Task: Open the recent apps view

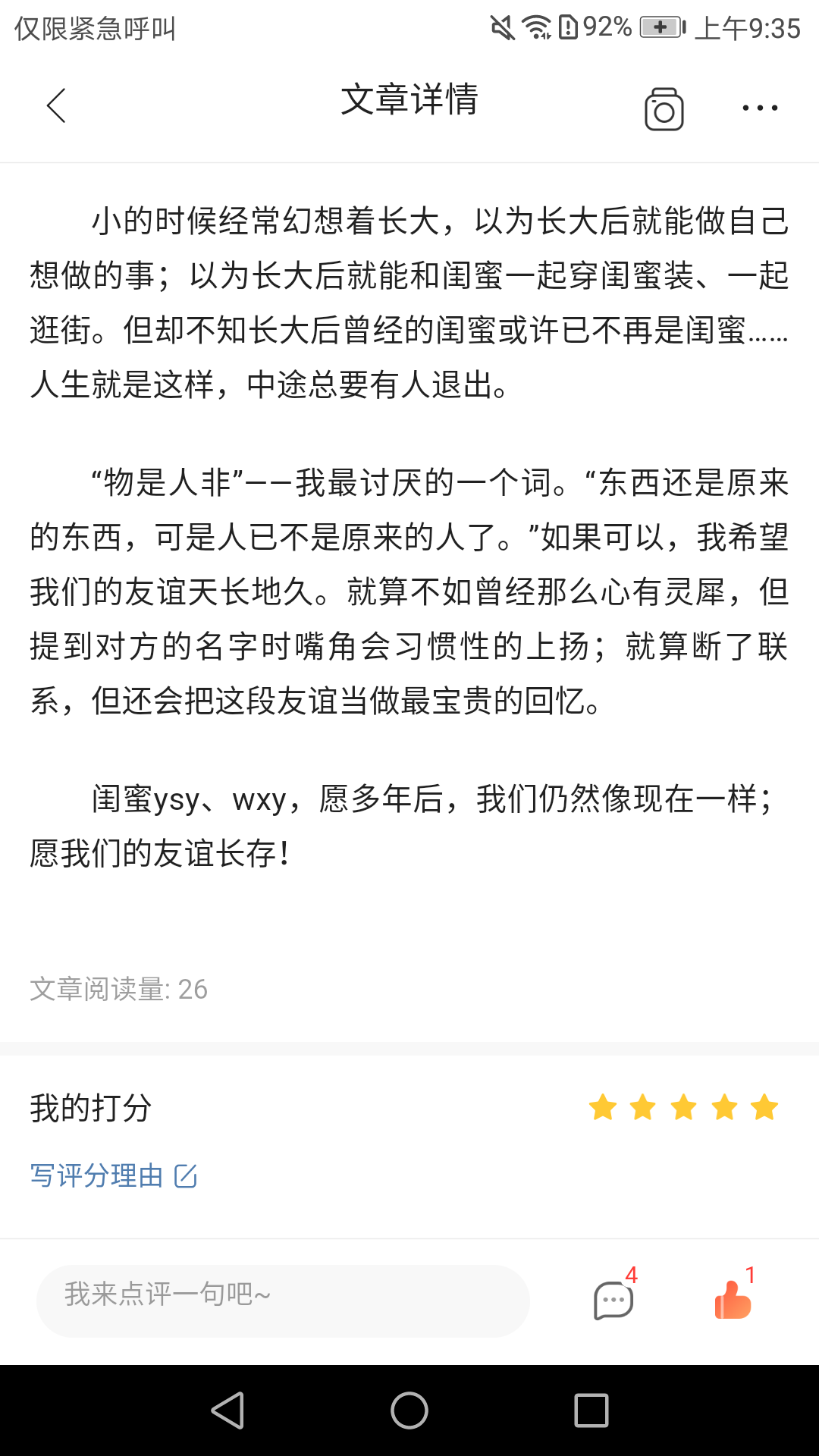Action: click(x=591, y=1410)
